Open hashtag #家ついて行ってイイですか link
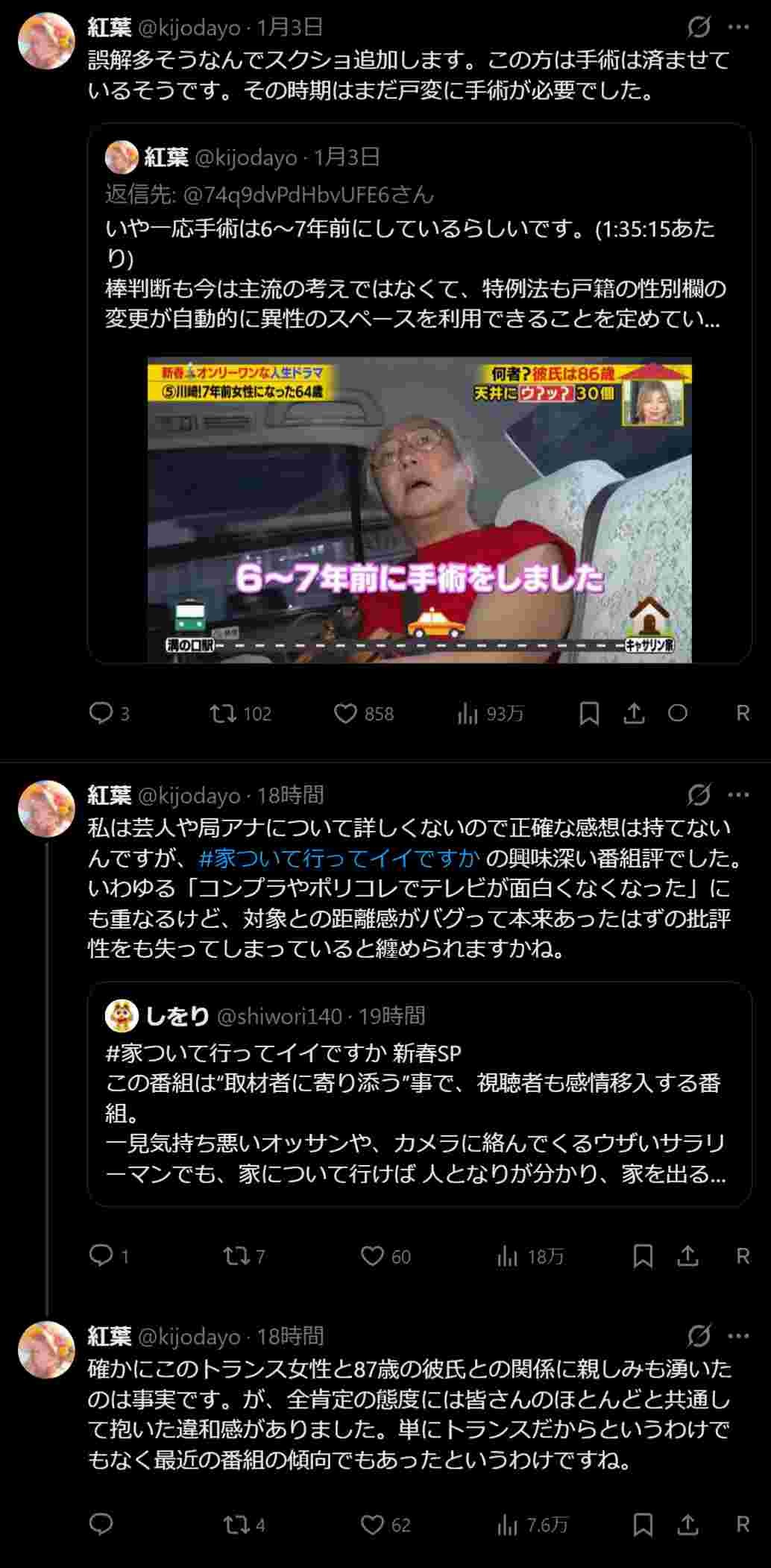771x1568 pixels. pos(339,859)
